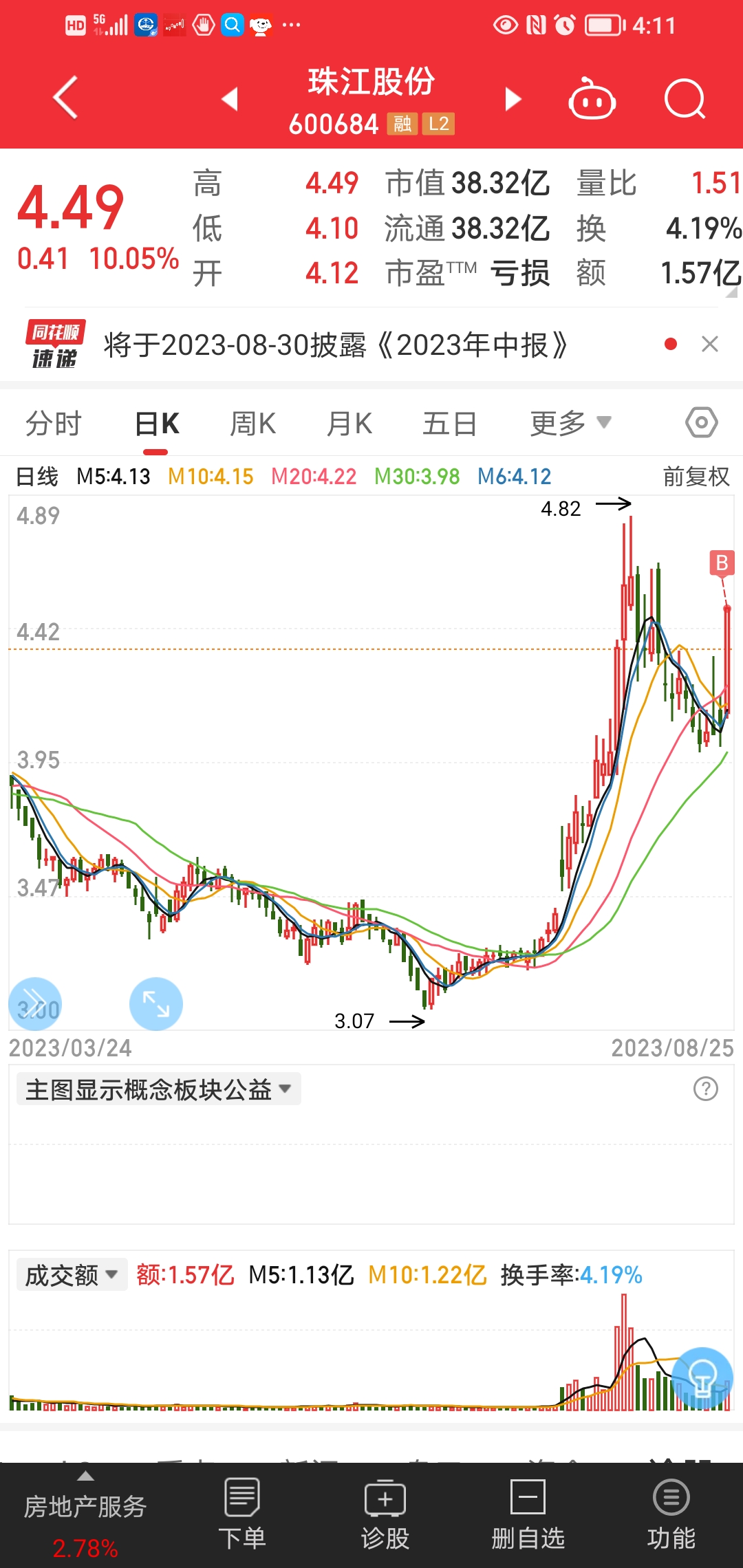The width and height of the screenshot is (743, 1568).
Task: Switch to the next stock
Action: (x=513, y=98)
